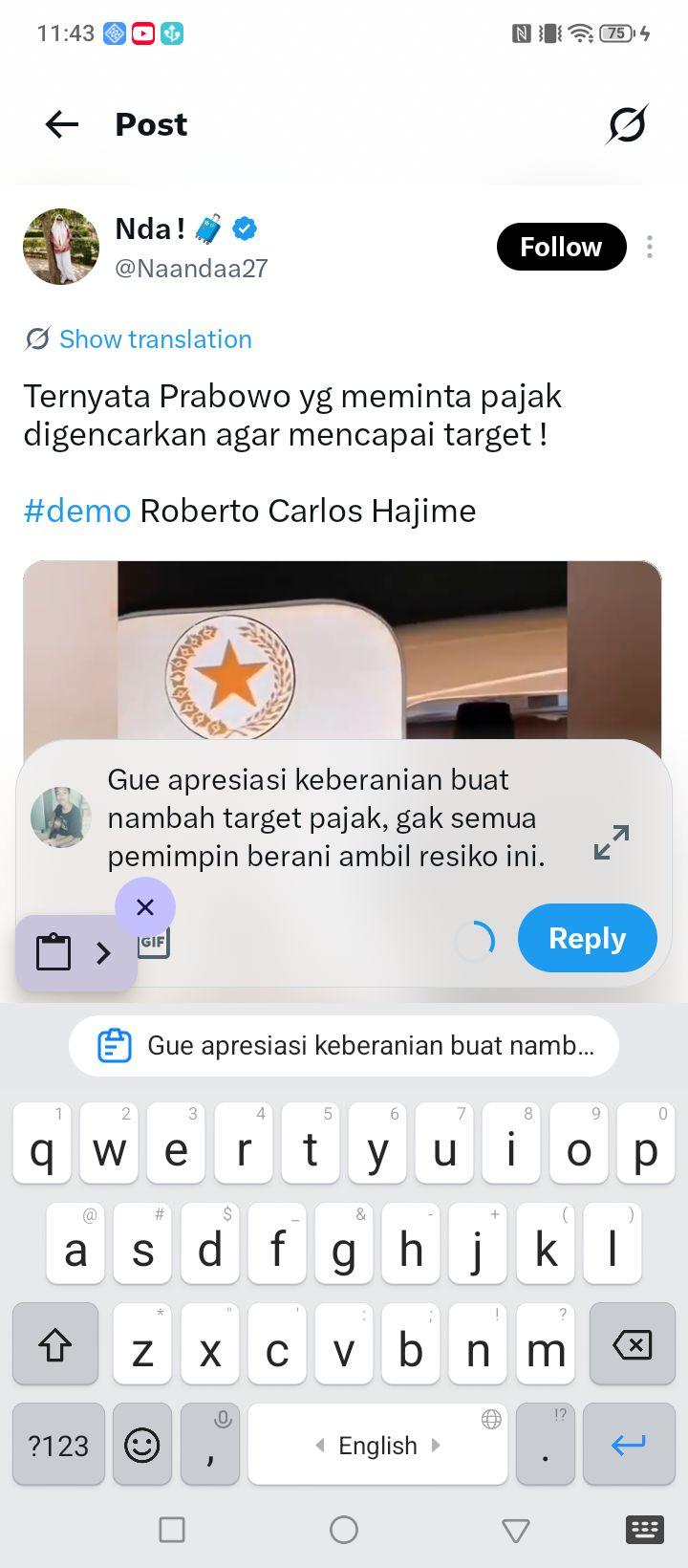This screenshot has width=688, height=1568.
Task: Add a GIF to the reply
Action: pyautogui.click(x=154, y=943)
